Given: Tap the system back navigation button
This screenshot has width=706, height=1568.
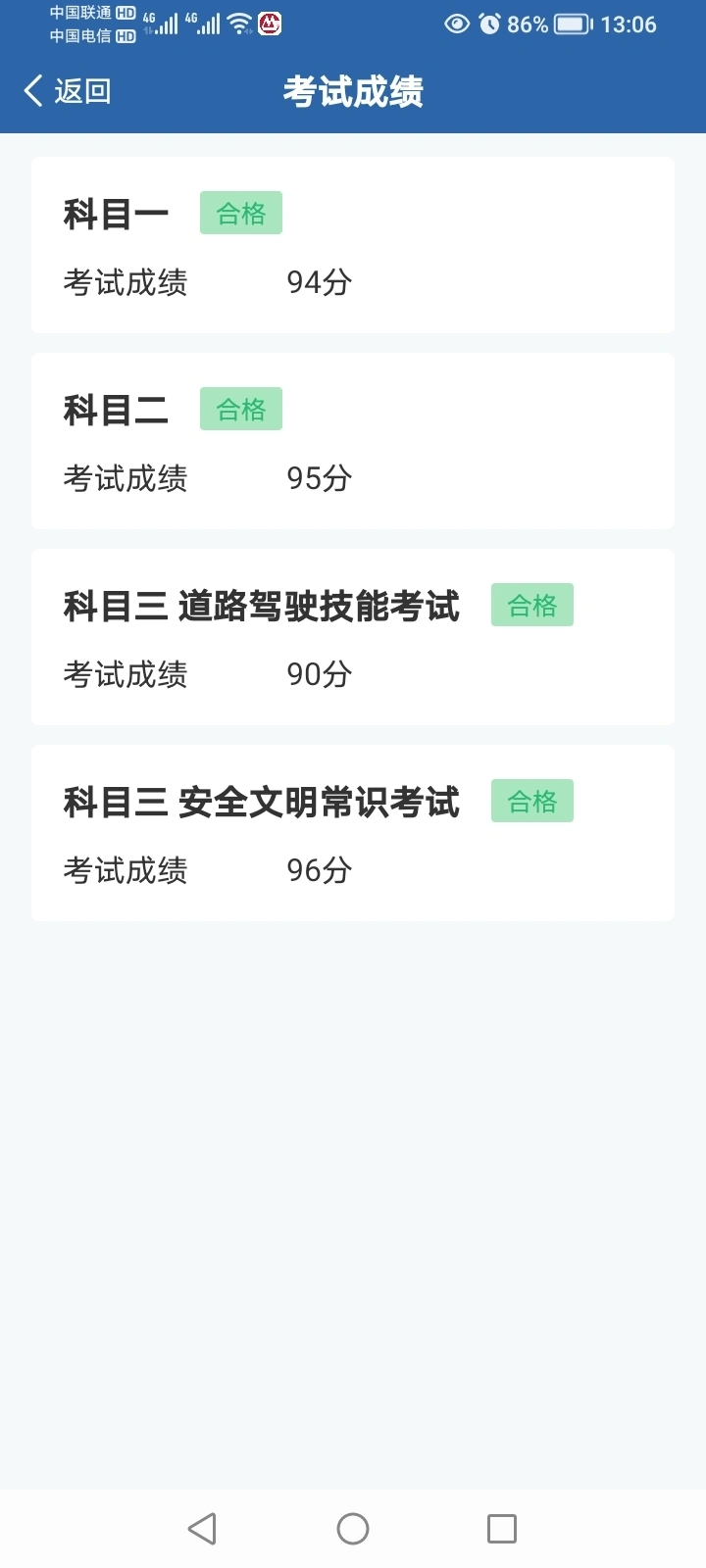Looking at the screenshot, I should pos(202,1528).
